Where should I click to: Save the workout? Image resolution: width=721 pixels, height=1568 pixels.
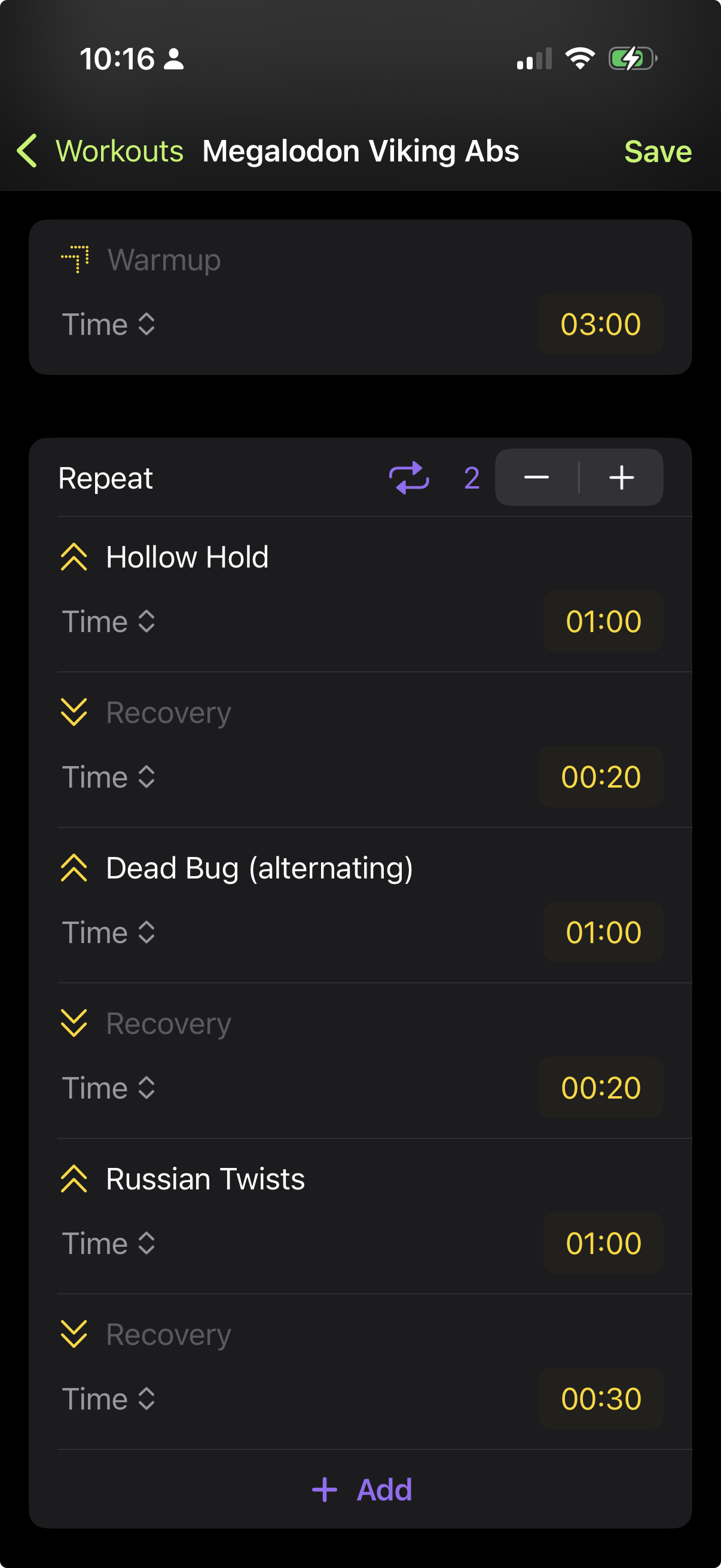[658, 151]
